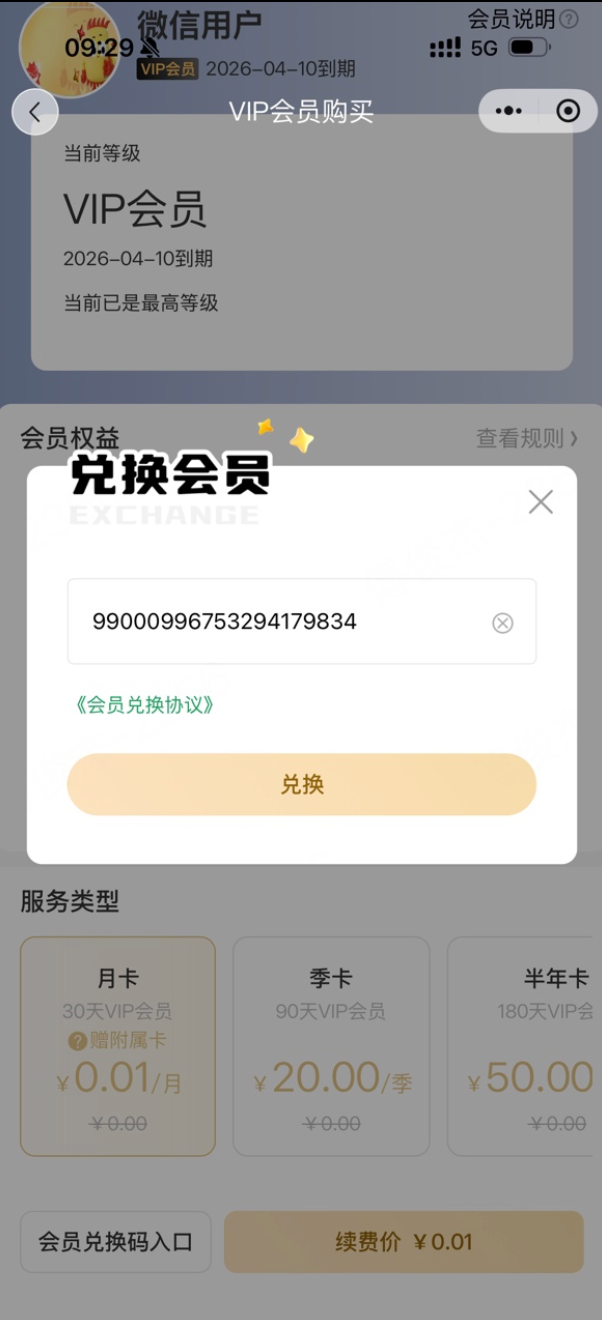Go back from VIP会员购买 page
This screenshot has width=602, height=1320.
click(35, 112)
